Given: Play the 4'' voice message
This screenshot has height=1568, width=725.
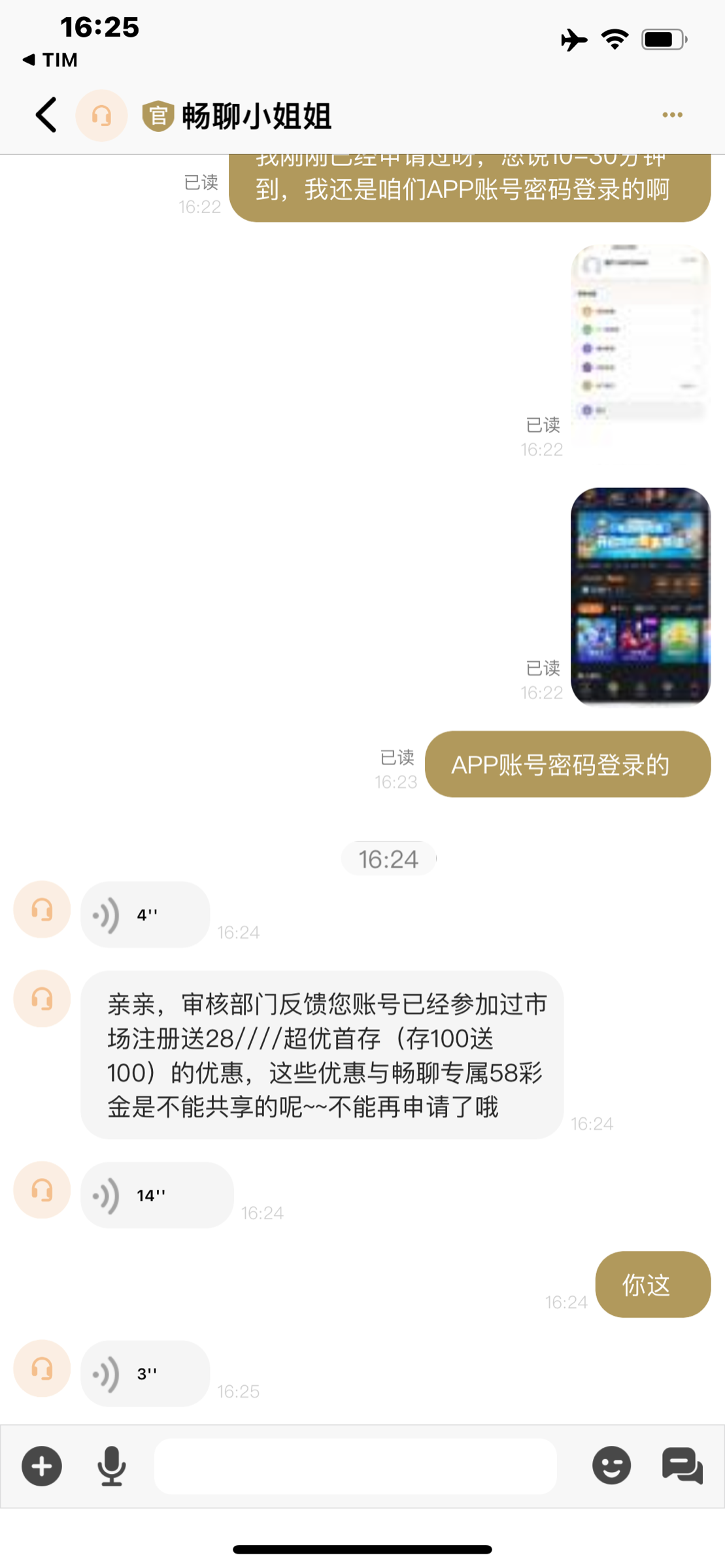Looking at the screenshot, I should (x=144, y=915).
